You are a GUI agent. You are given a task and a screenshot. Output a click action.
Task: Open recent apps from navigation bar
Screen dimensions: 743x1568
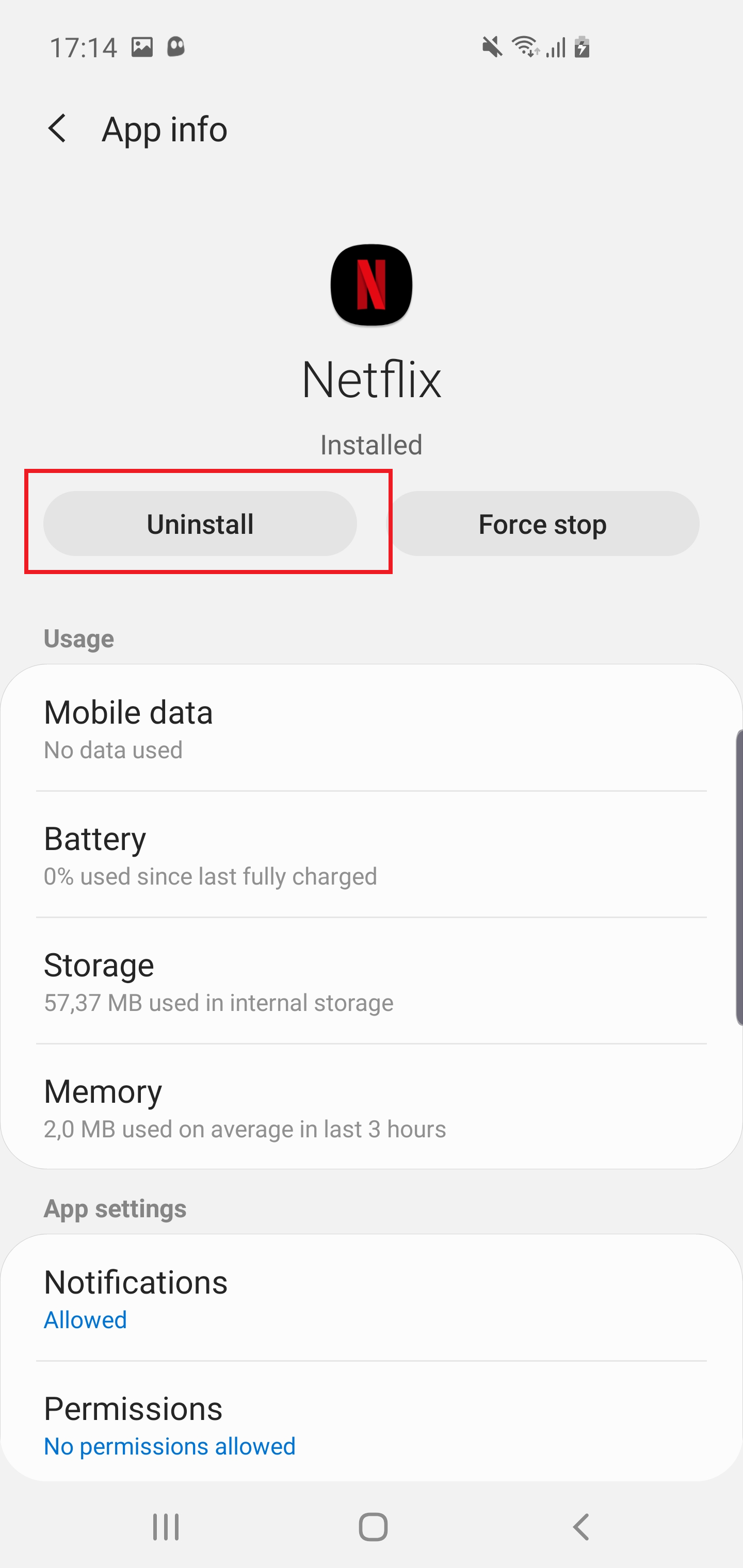tap(166, 1527)
